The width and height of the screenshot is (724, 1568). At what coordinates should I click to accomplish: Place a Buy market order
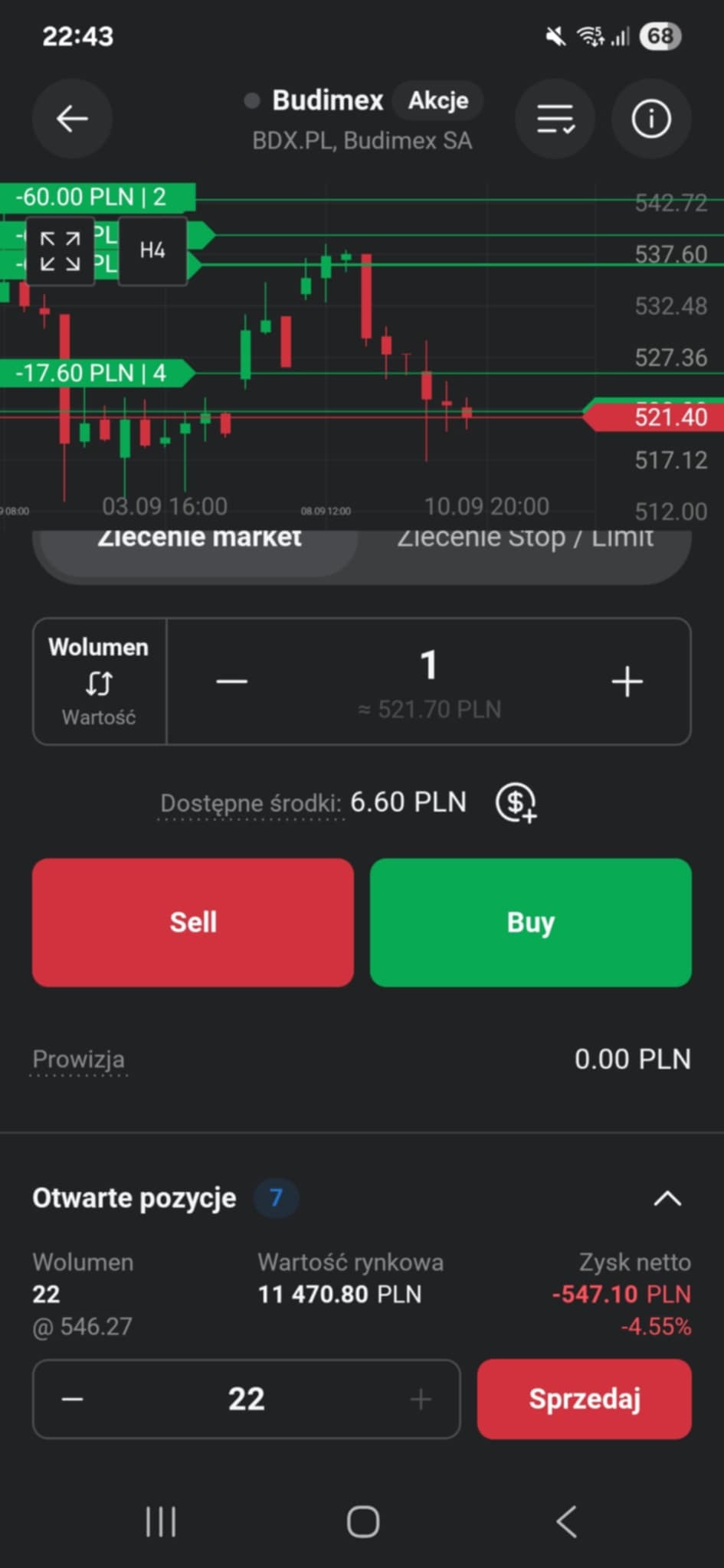tap(530, 923)
